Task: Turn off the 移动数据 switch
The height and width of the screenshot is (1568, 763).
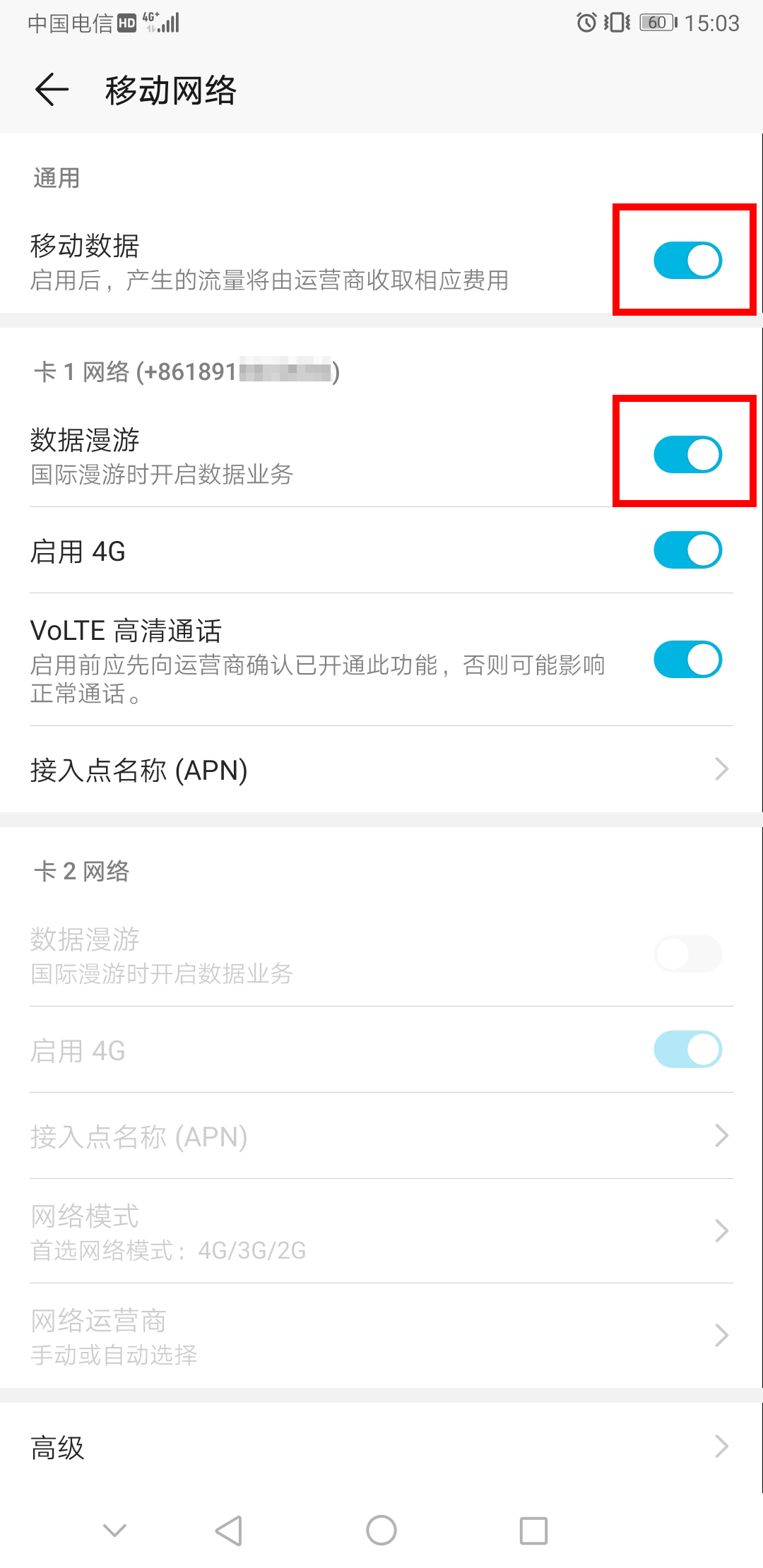Action: [x=687, y=260]
